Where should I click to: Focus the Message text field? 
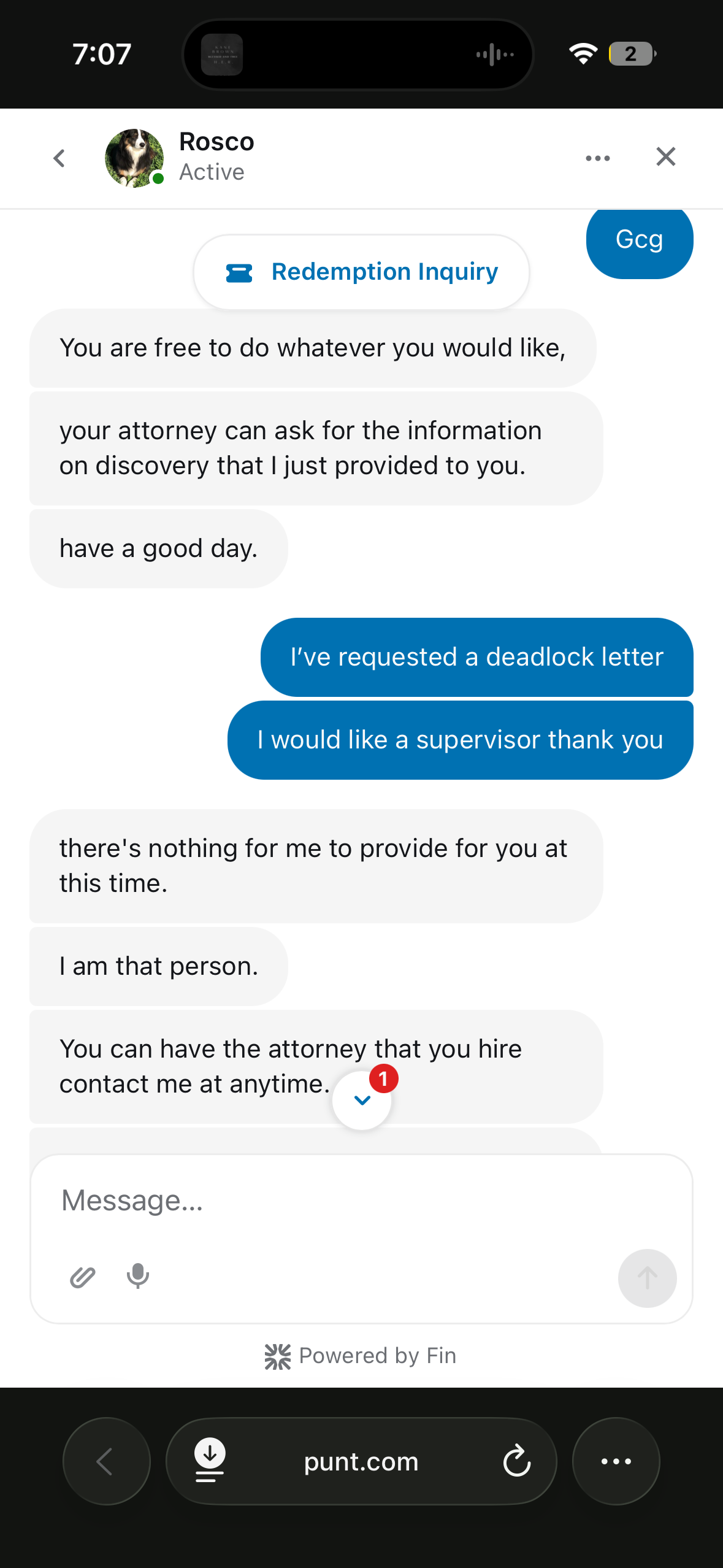point(361,1201)
